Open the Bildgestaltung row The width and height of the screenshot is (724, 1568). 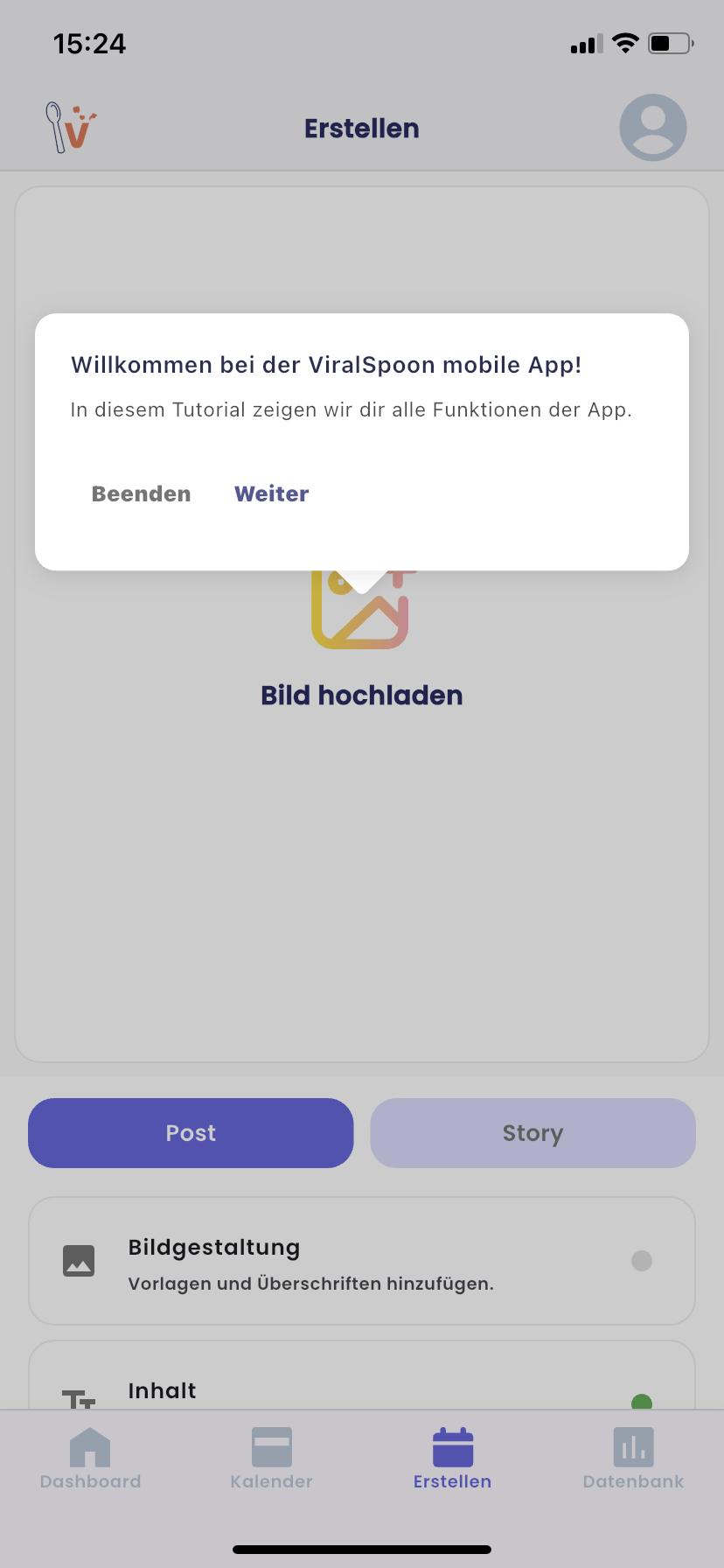[361, 1261]
